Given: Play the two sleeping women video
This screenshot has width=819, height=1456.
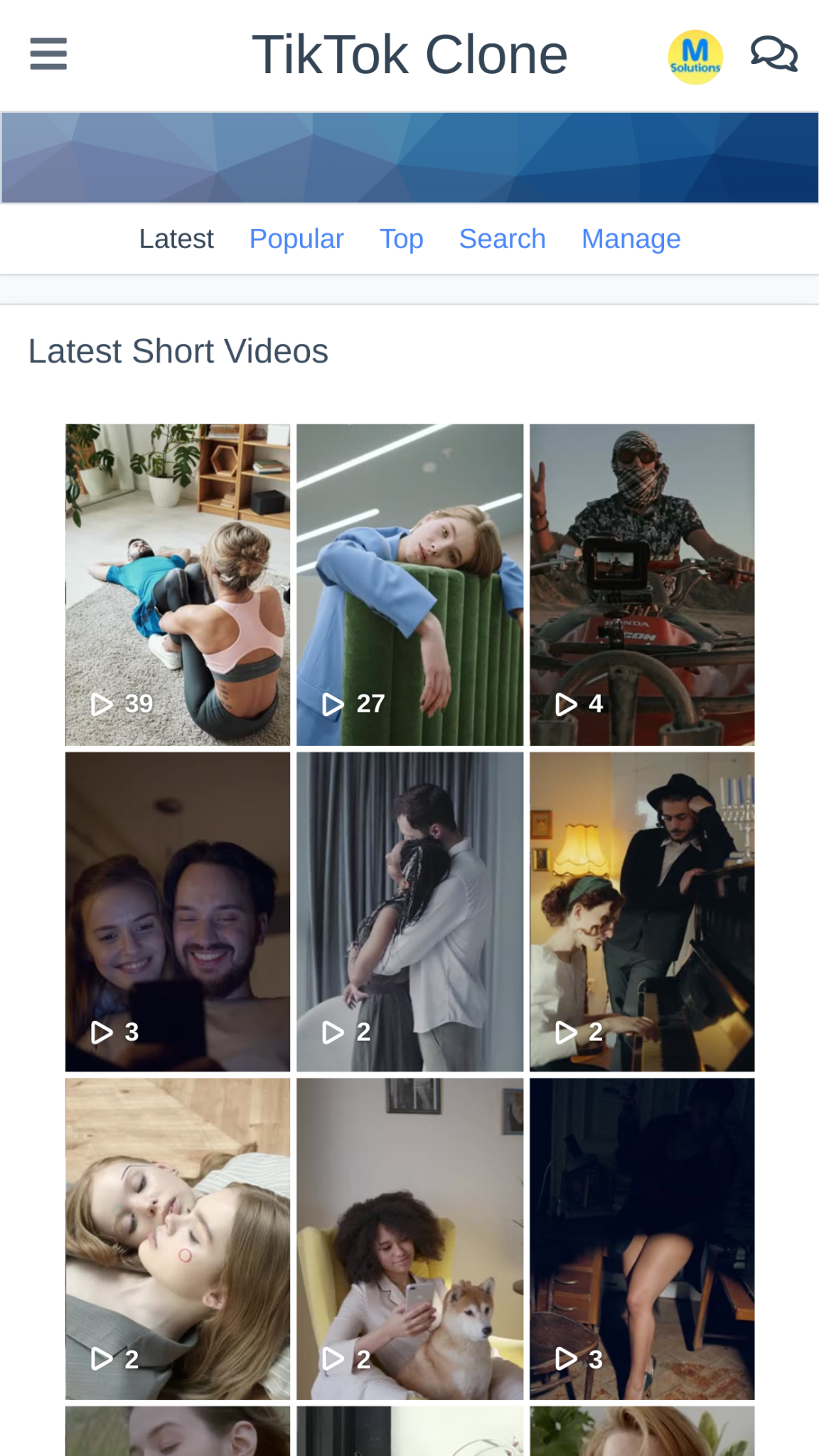Looking at the screenshot, I should pyautogui.click(x=178, y=1238).
